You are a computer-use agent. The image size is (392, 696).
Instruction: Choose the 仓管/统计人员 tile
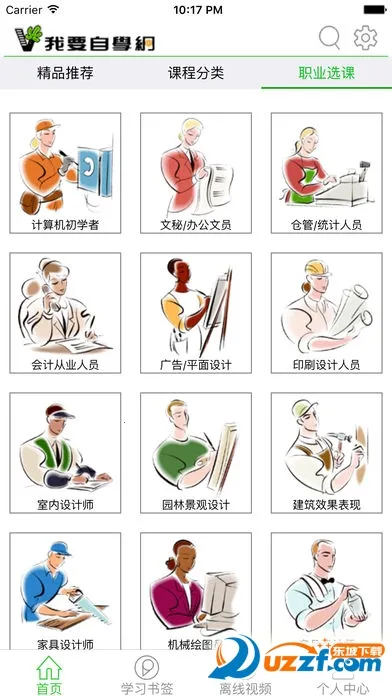(327, 173)
